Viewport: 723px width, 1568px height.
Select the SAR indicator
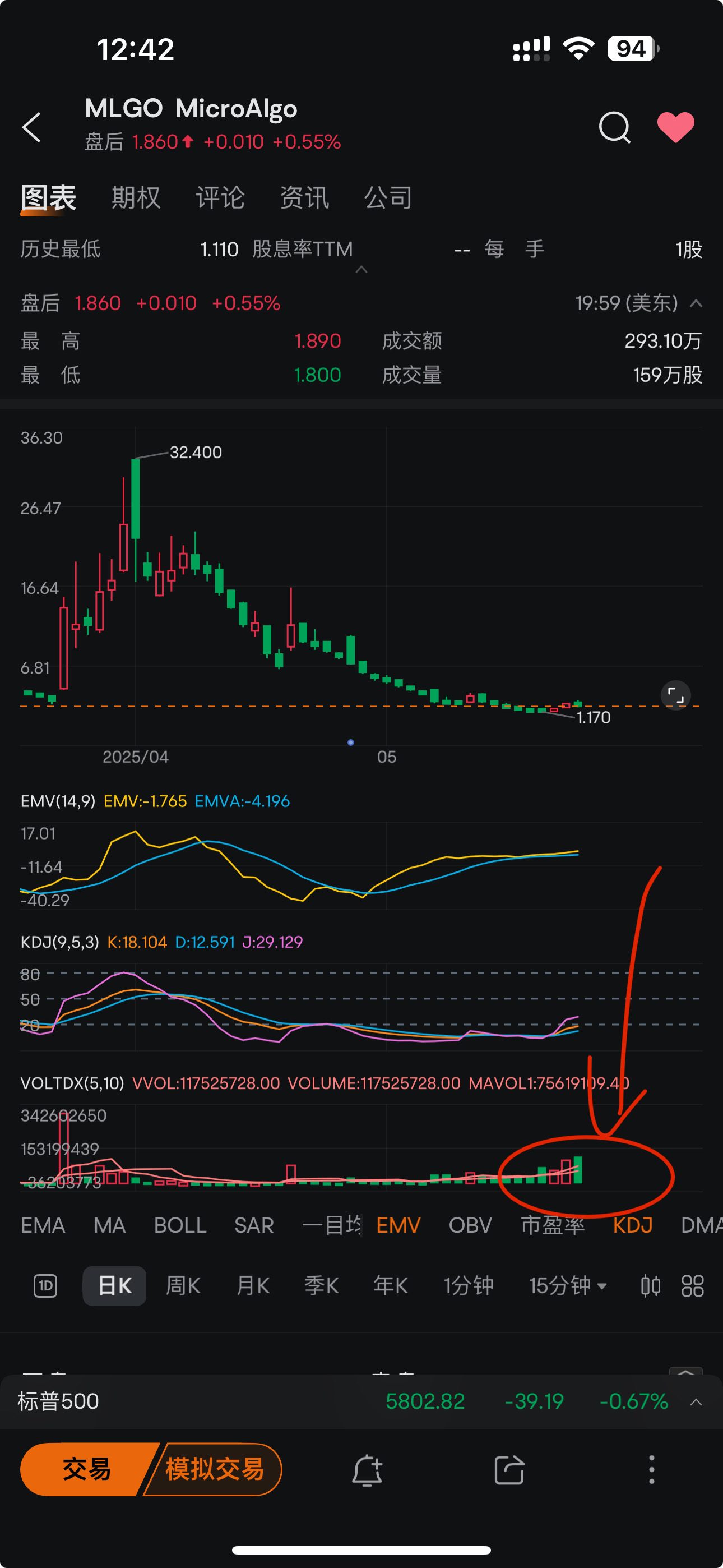point(254,1225)
